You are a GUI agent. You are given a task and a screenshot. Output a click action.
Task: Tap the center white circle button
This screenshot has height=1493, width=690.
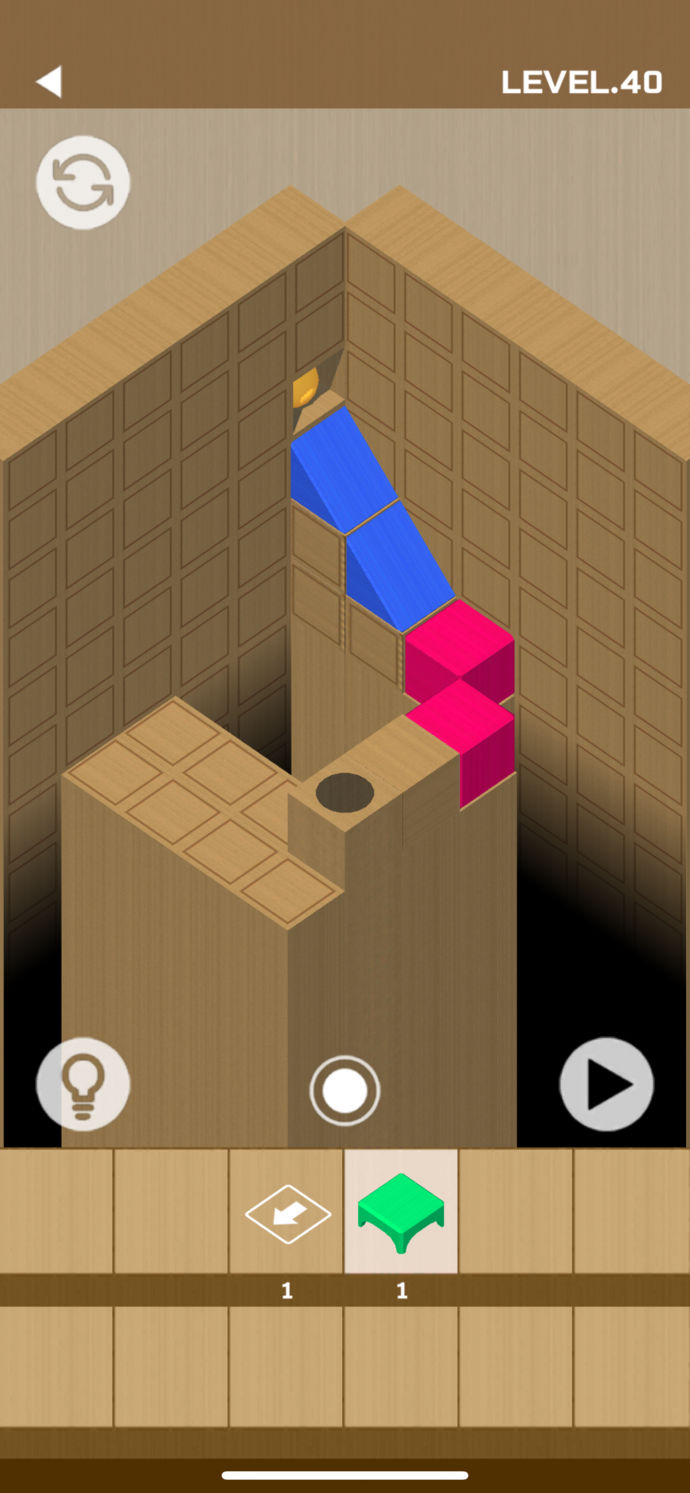coord(345,1090)
